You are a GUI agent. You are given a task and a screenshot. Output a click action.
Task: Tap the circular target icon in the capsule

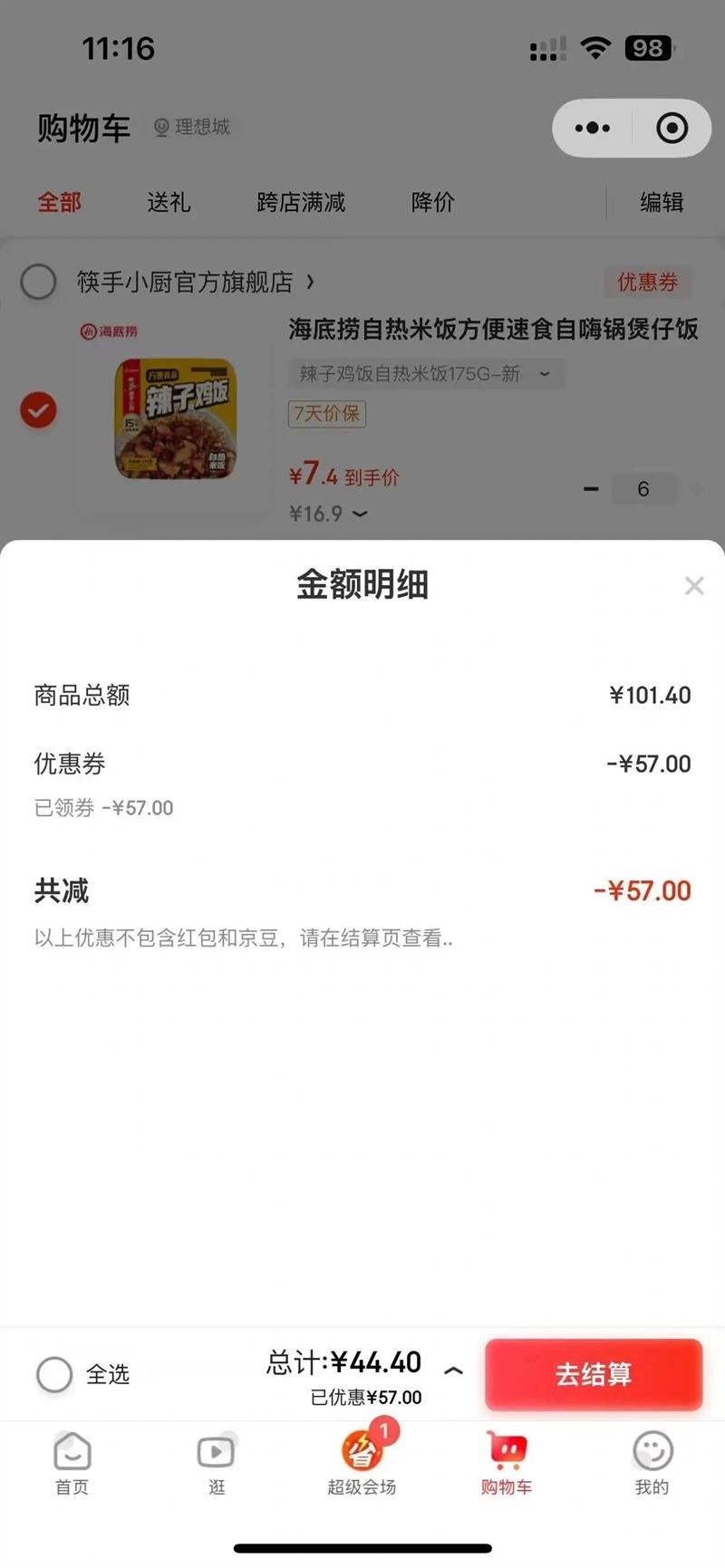coord(672,129)
